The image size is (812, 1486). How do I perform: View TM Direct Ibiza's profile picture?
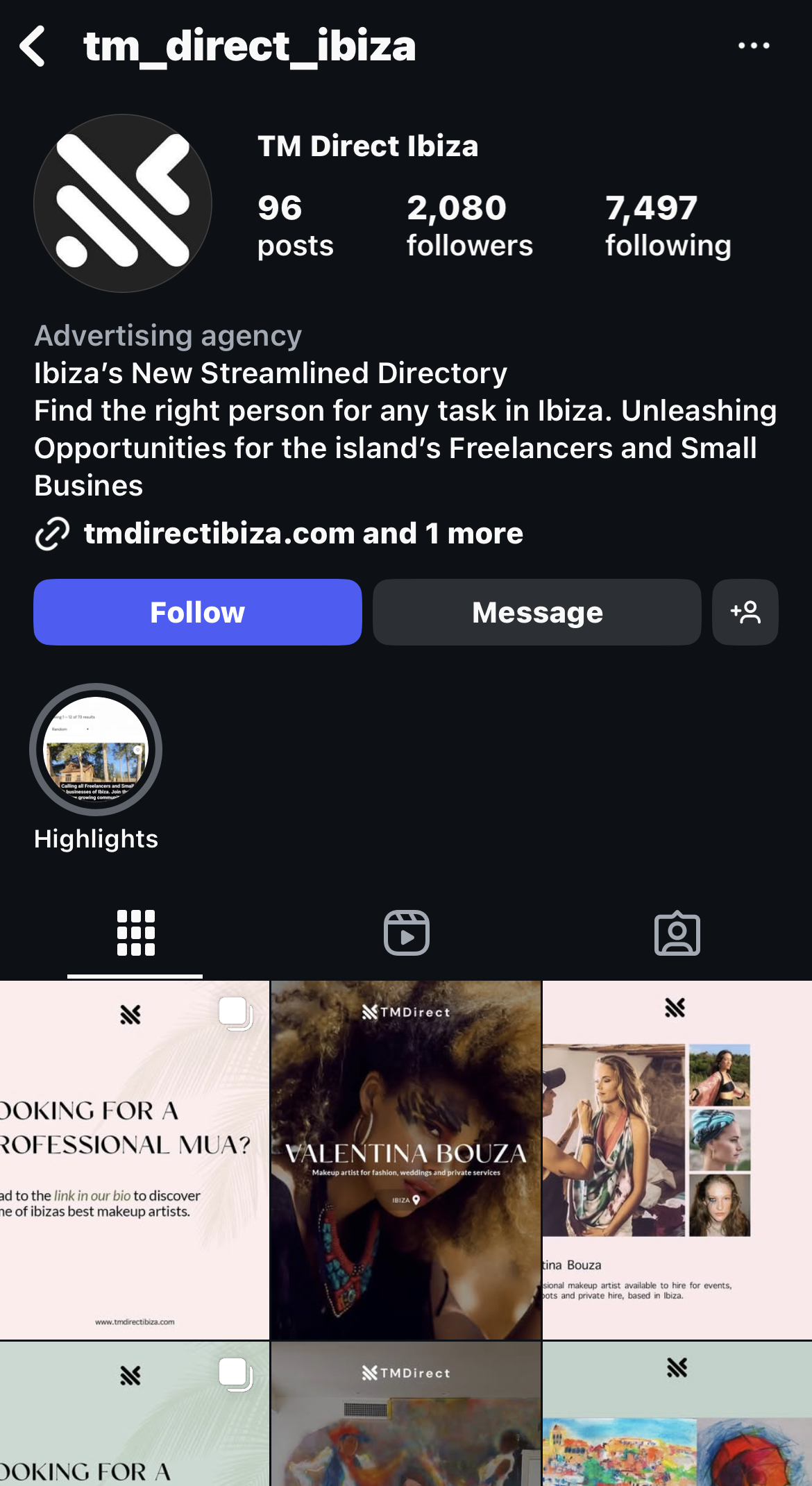point(123,203)
